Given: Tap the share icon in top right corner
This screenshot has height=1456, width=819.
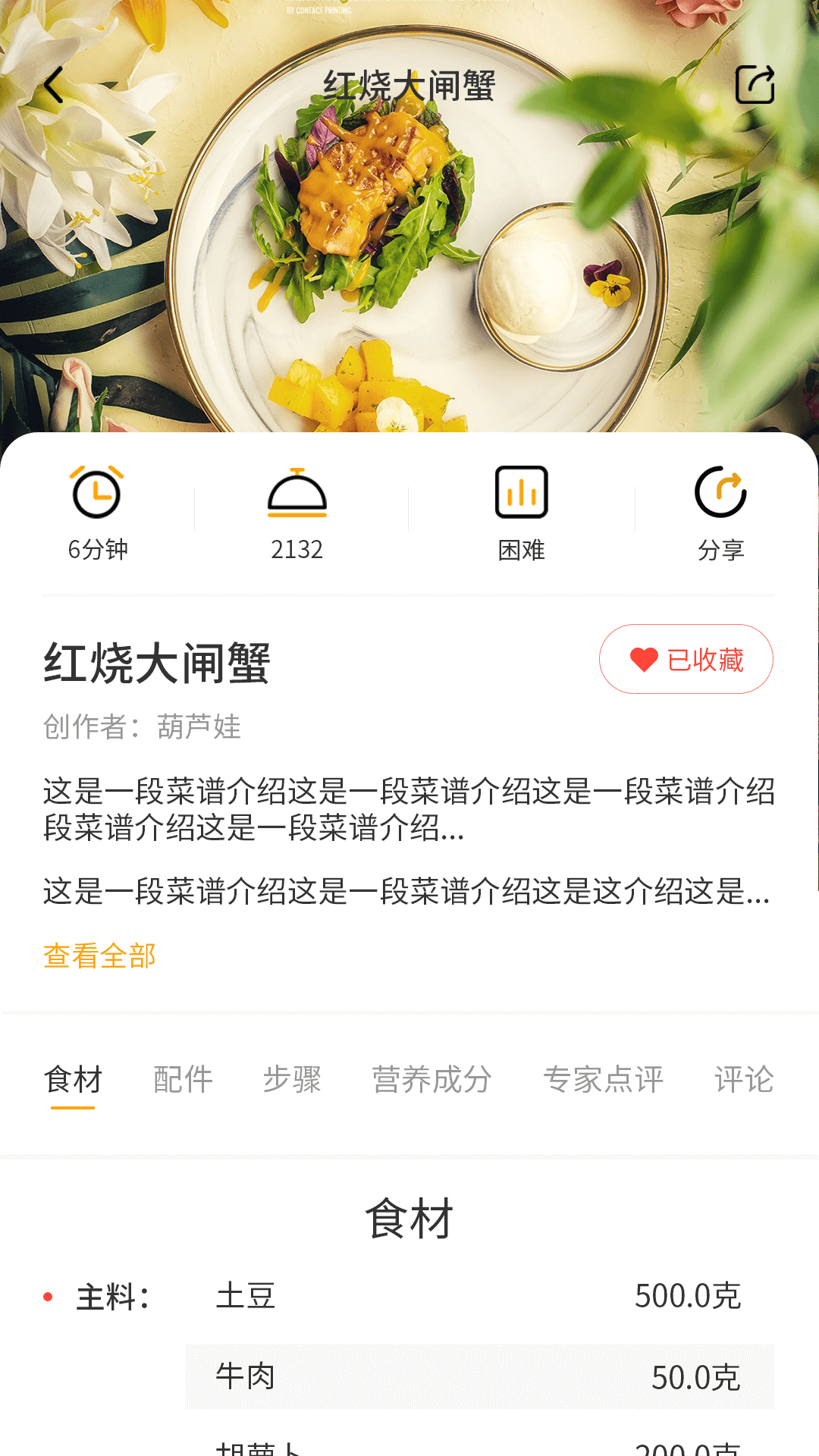Looking at the screenshot, I should click(755, 85).
